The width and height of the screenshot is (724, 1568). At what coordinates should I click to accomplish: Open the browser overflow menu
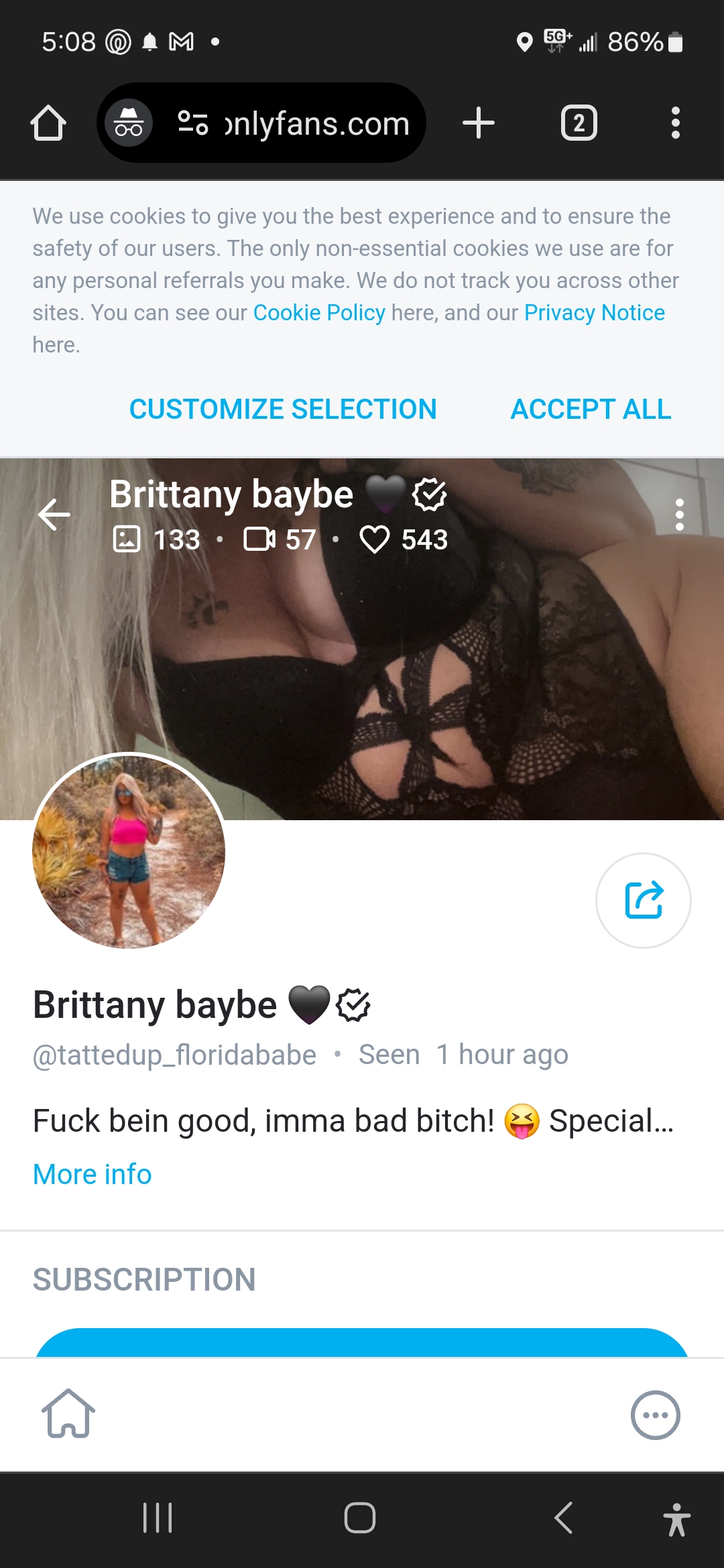click(x=675, y=123)
